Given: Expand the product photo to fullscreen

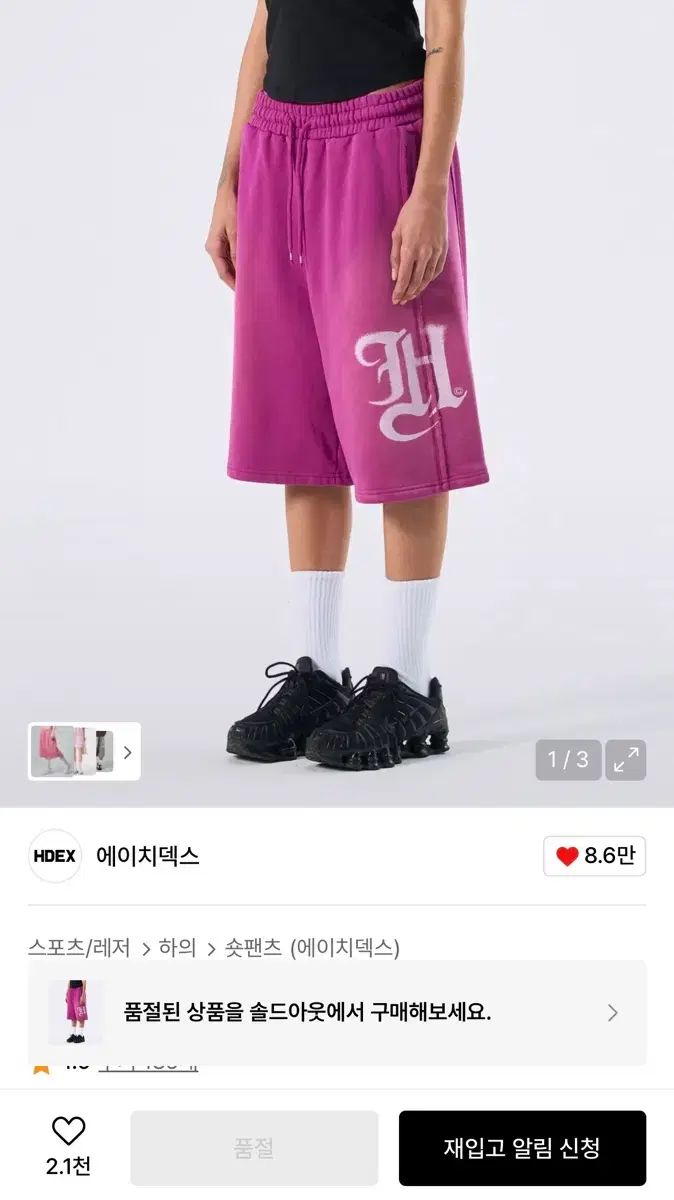Looking at the screenshot, I should [x=626, y=760].
